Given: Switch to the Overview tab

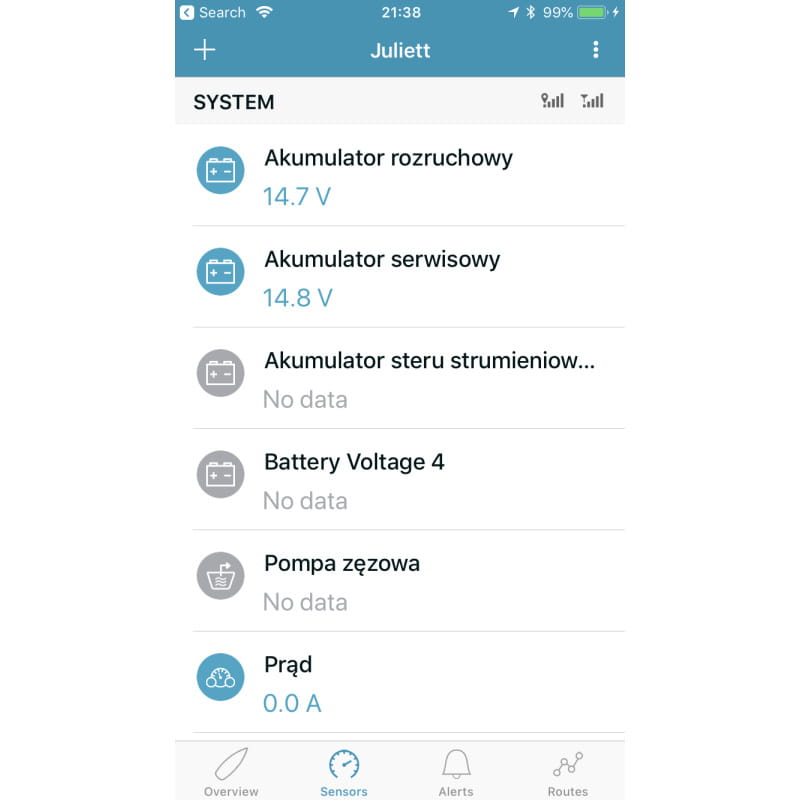Looking at the screenshot, I should (231, 773).
